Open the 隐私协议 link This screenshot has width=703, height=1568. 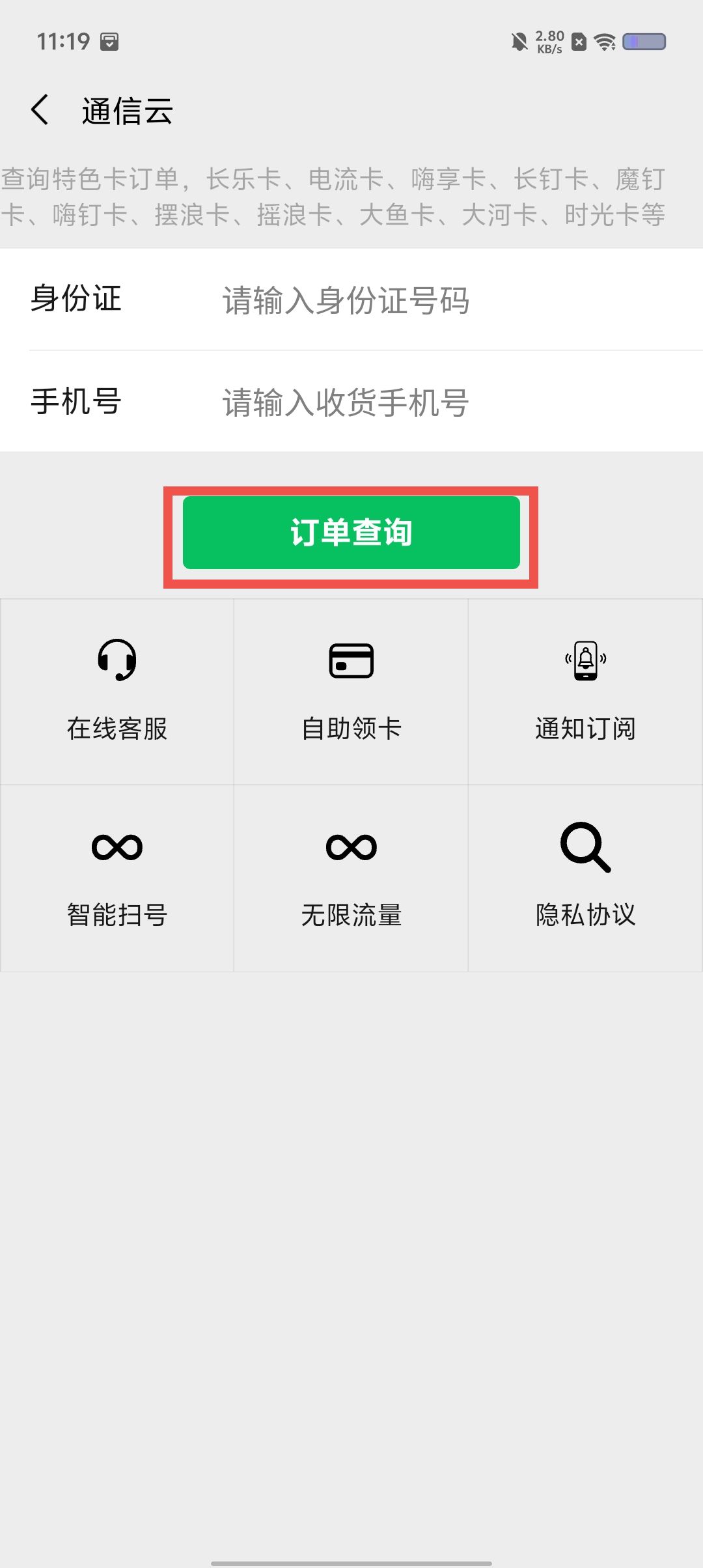[x=585, y=915]
